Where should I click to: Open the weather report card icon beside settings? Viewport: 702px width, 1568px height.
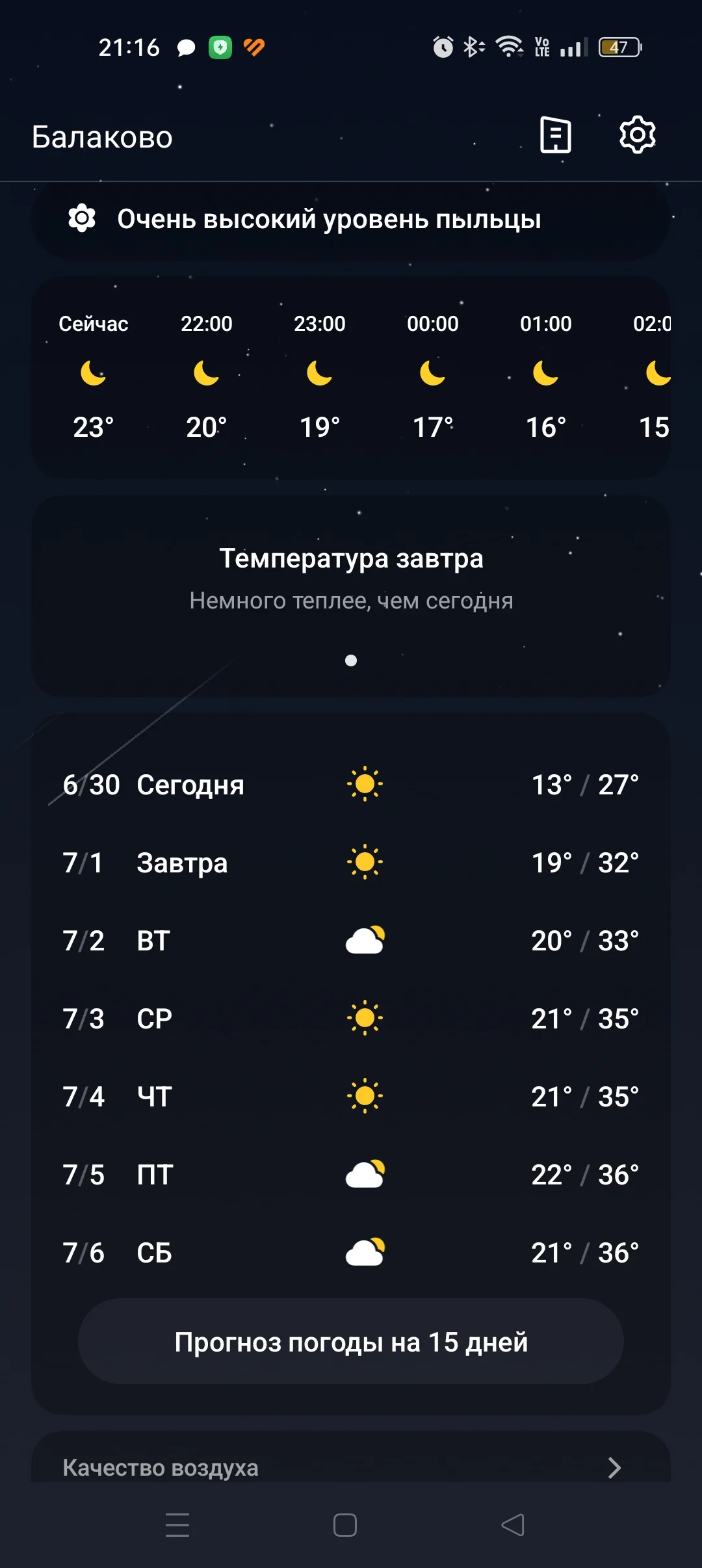pos(556,135)
